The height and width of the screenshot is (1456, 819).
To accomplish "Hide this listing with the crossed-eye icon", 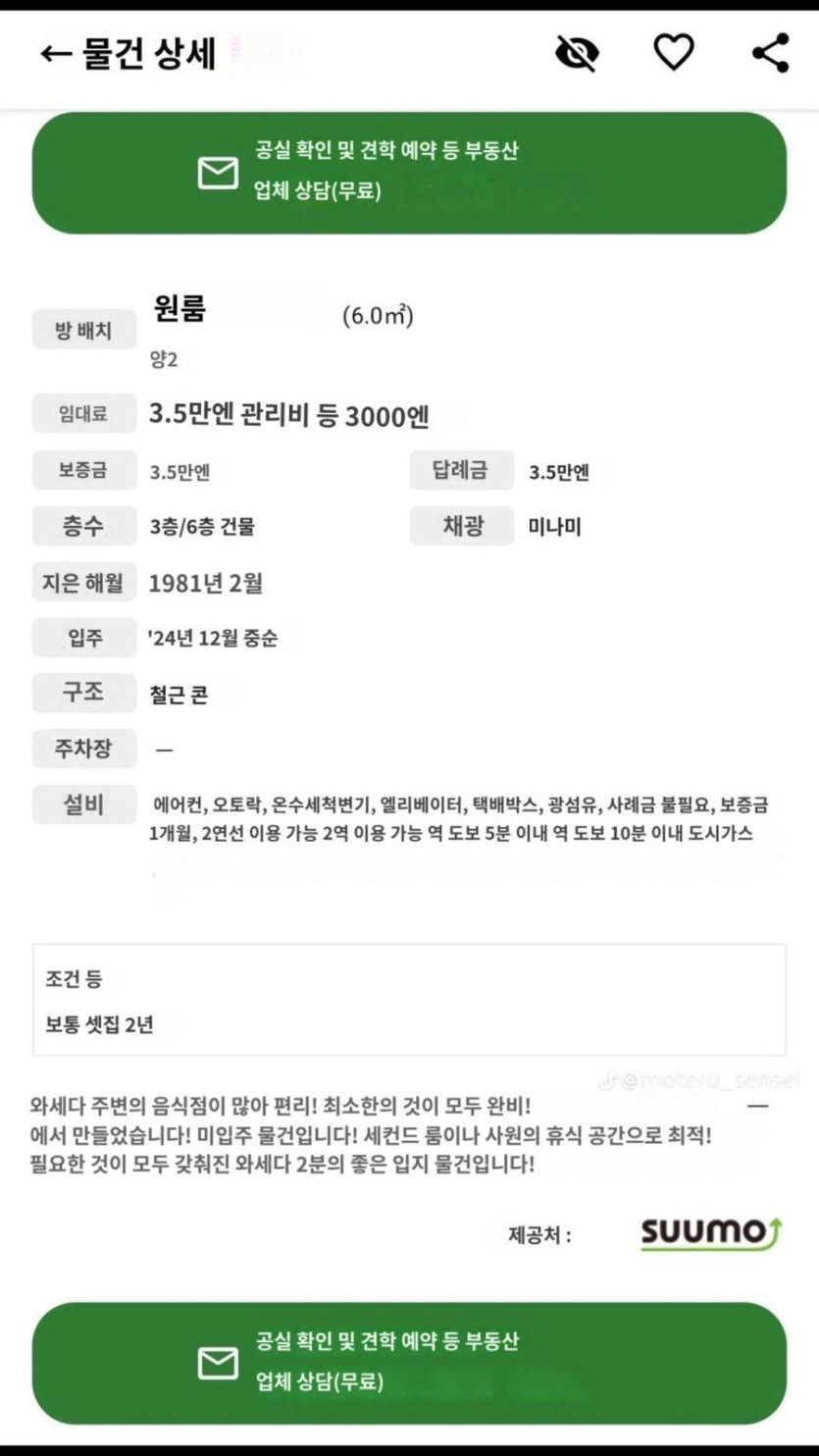I will tap(578, 53).
